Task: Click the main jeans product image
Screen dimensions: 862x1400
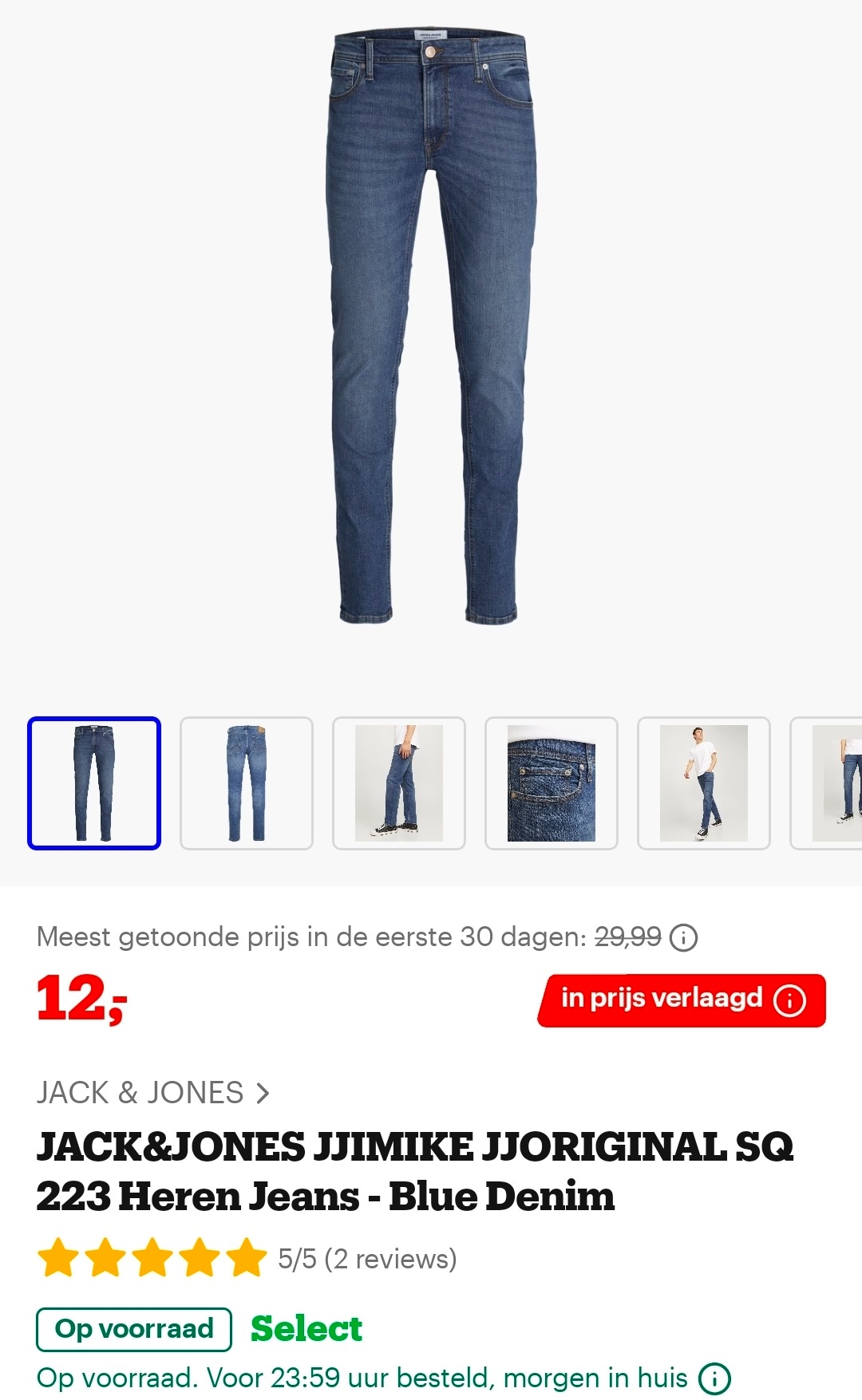Action: pyautogui.click(x=431, y=335)
